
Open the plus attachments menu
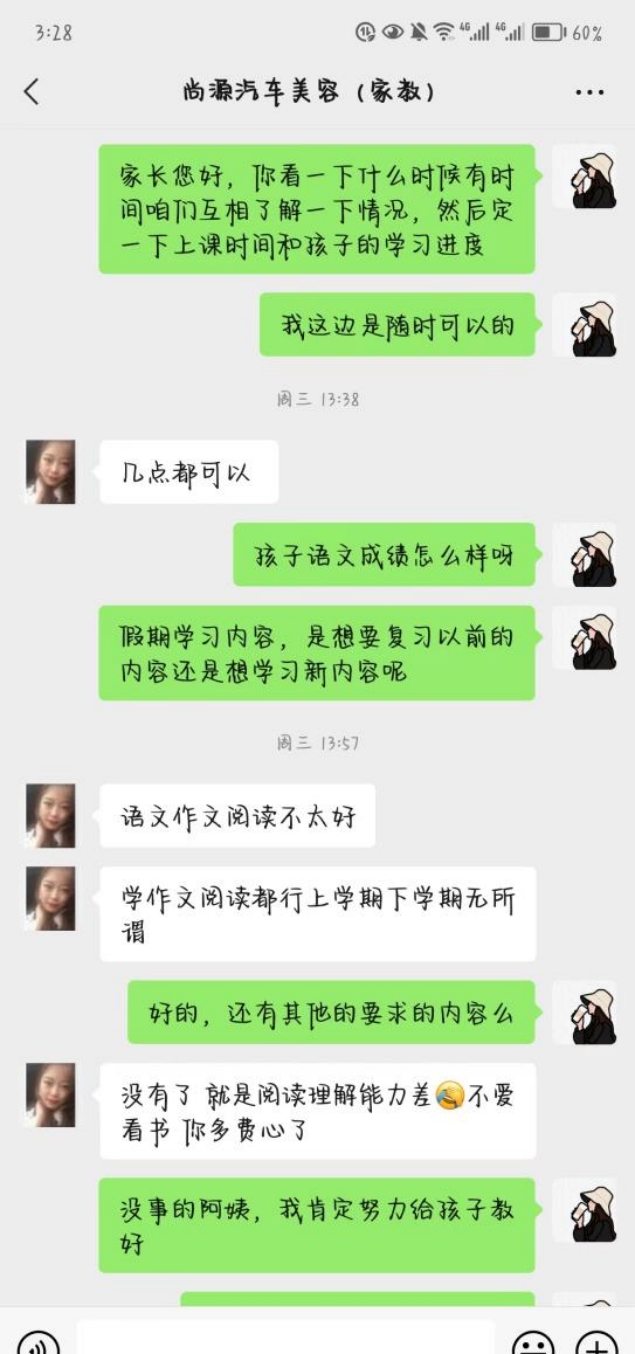point(597,1342)
